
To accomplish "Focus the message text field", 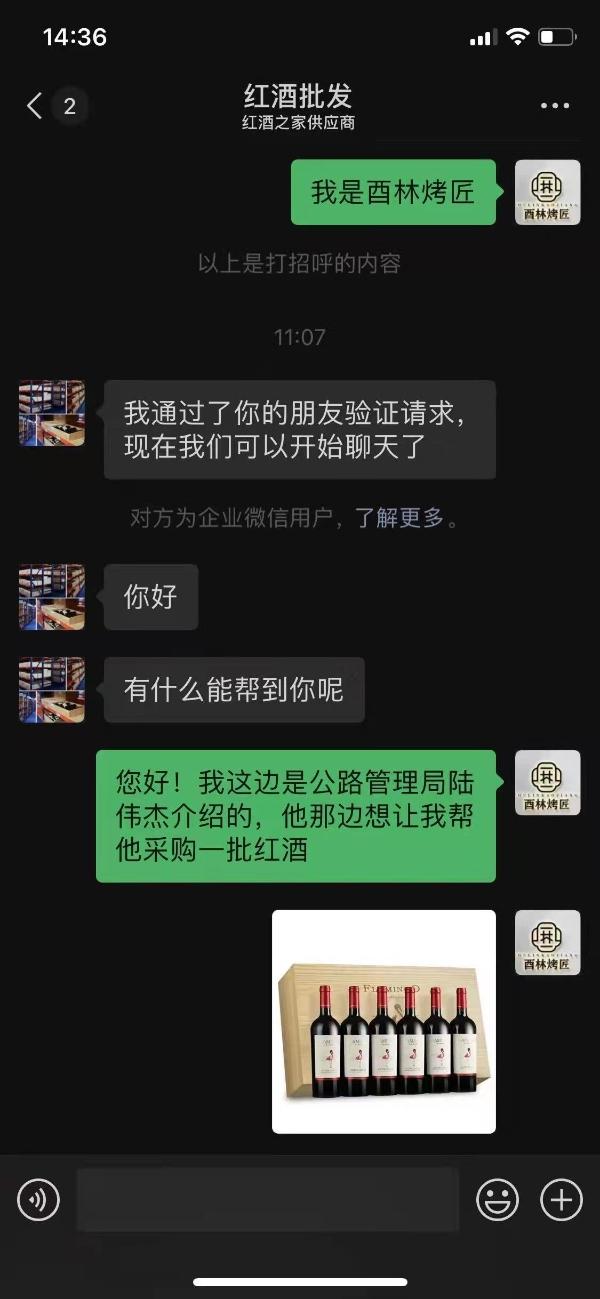I will [x=267, y=1199].
